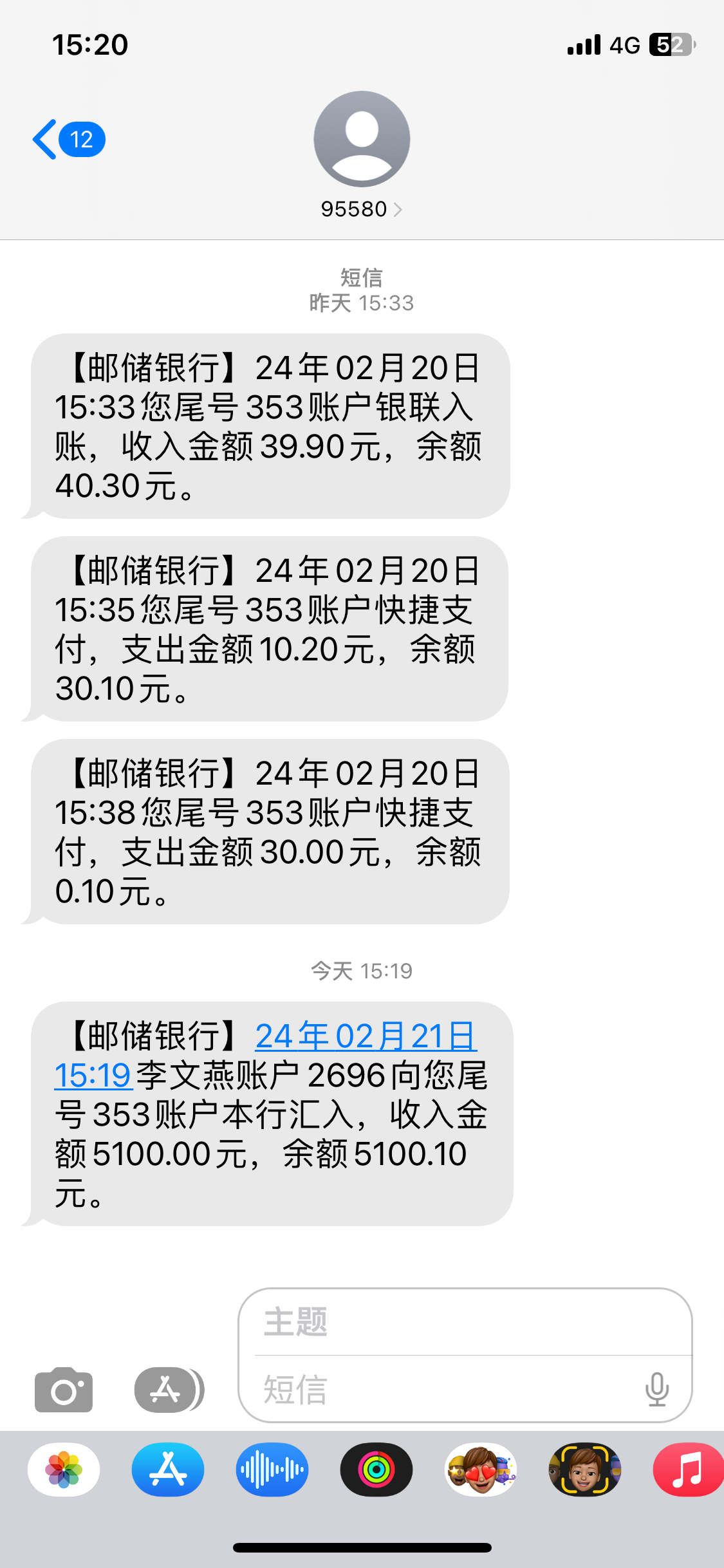Tap the 主题 subject field
Image resolution: width=724 pixels, height=1568 pixels.
[x=463, y=1322]
